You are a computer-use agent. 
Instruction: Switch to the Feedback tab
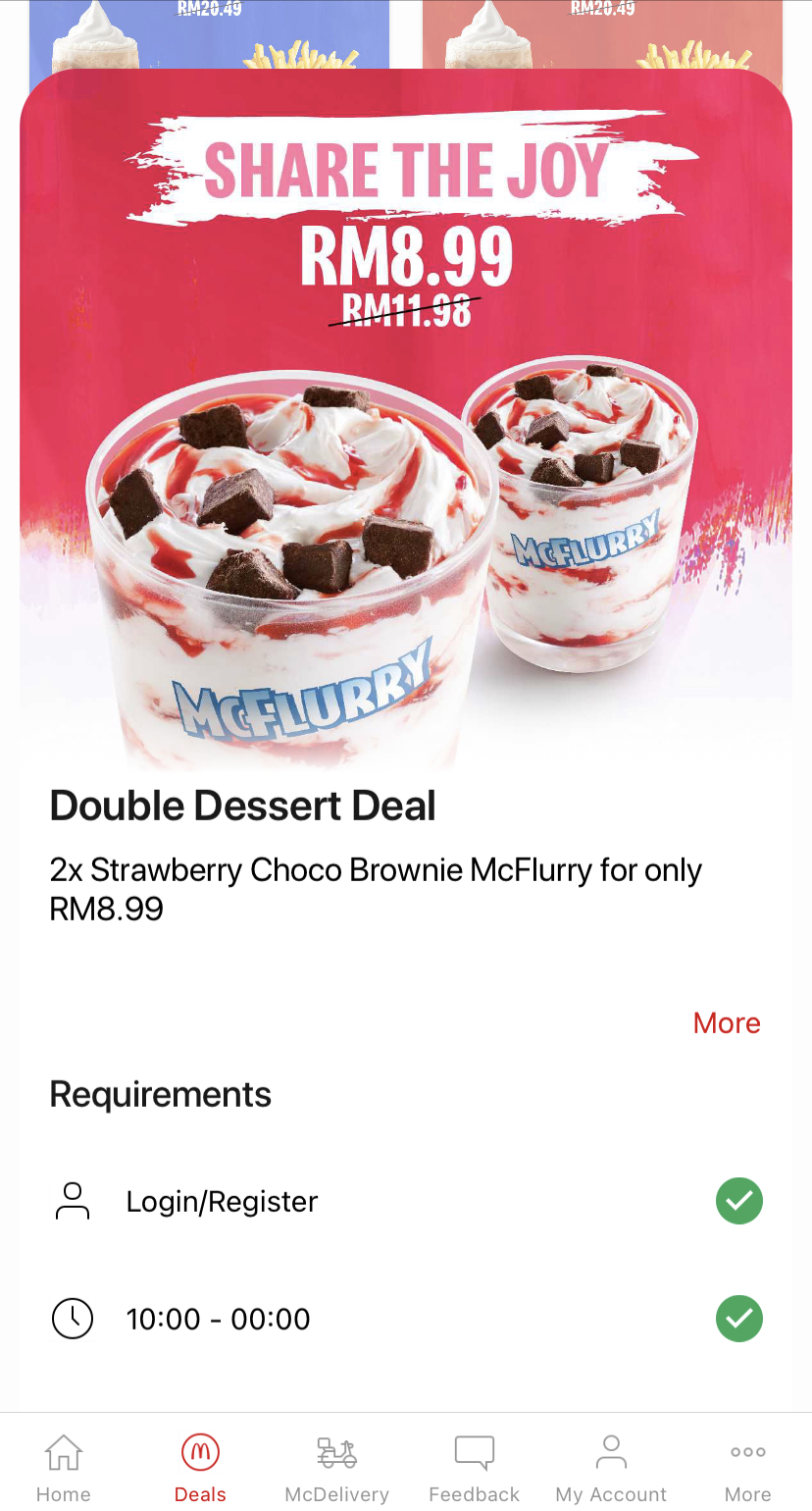[474, 1467]
